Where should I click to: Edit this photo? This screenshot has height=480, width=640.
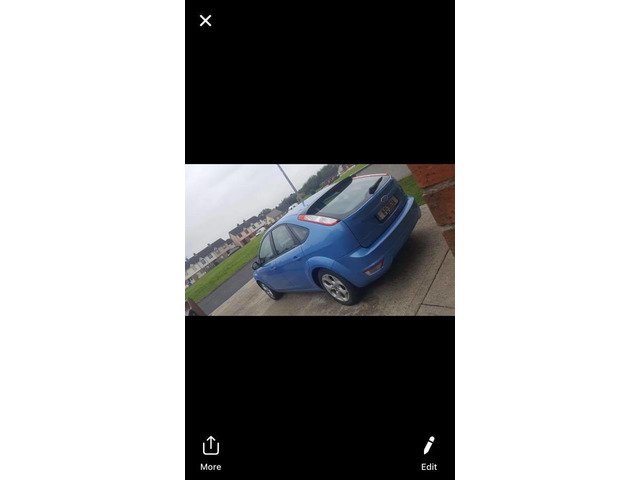pos(429,451)
